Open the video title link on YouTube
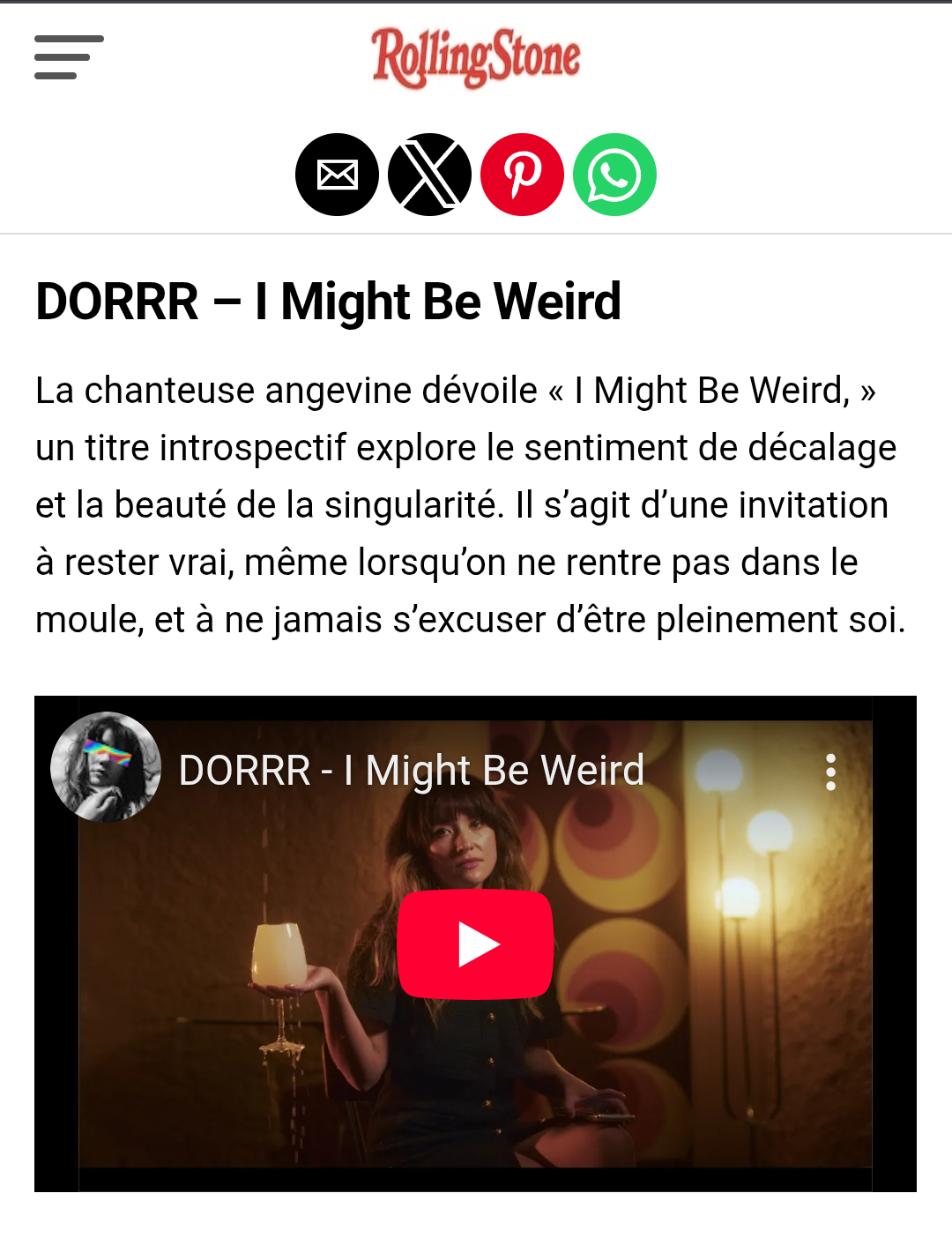 (412, 771)
